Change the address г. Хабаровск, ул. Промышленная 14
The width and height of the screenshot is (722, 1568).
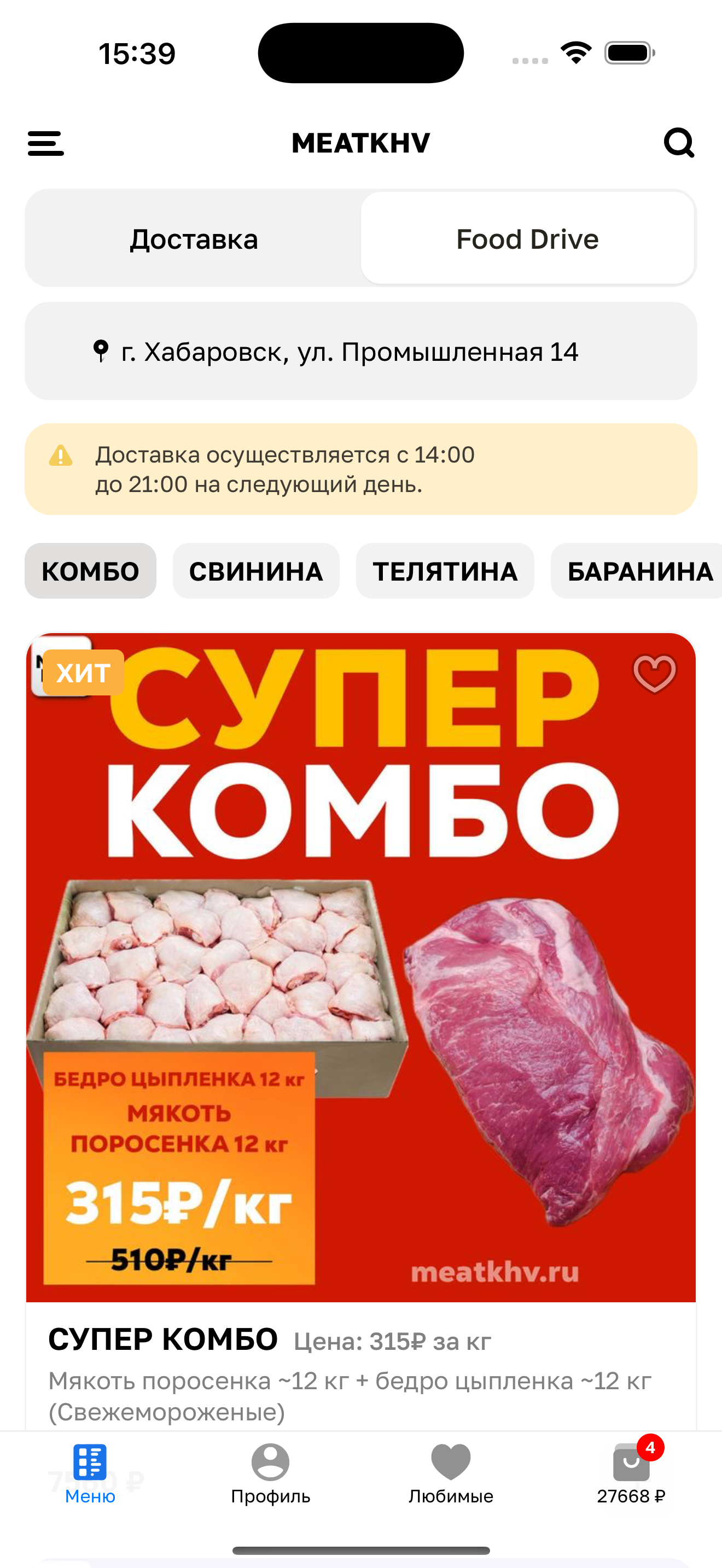point(360,352)
